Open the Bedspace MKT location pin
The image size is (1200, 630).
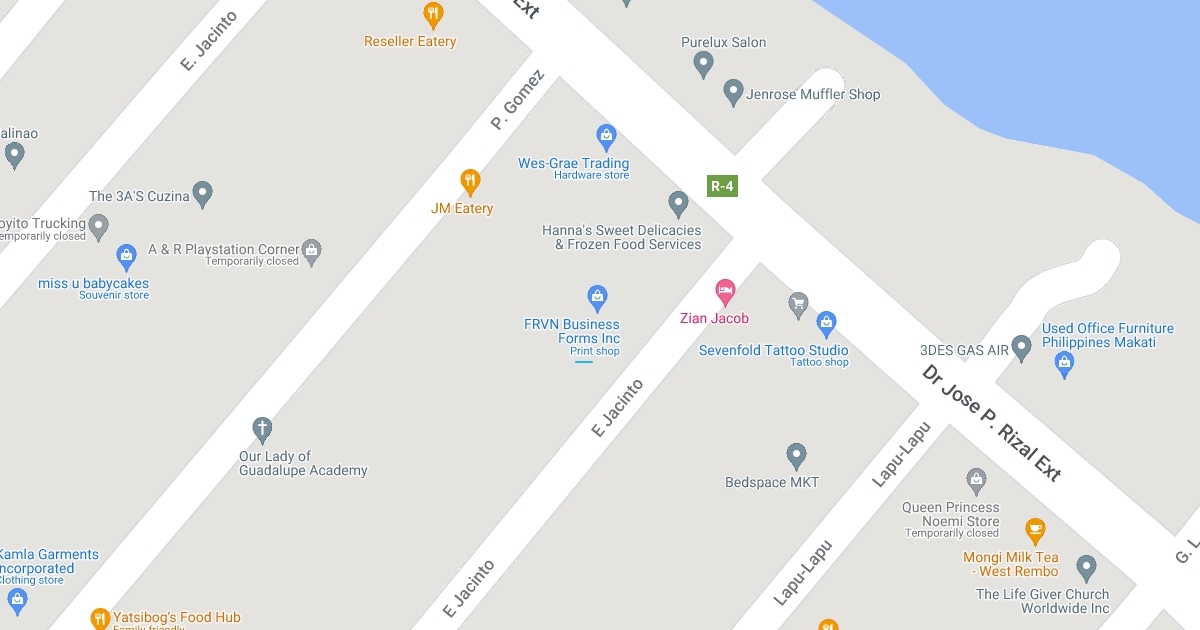tap(796, 456)
